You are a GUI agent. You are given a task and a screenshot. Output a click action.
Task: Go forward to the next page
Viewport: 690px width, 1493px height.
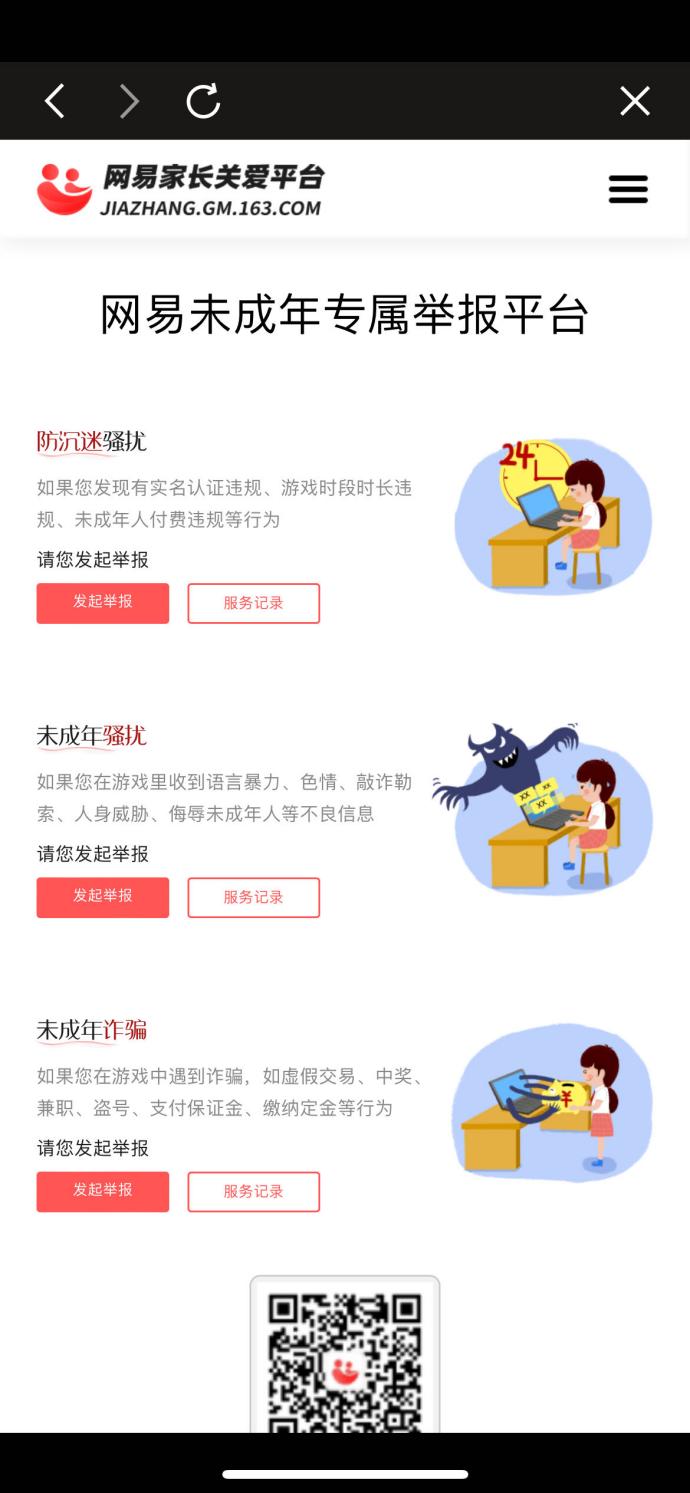(129, 101)
